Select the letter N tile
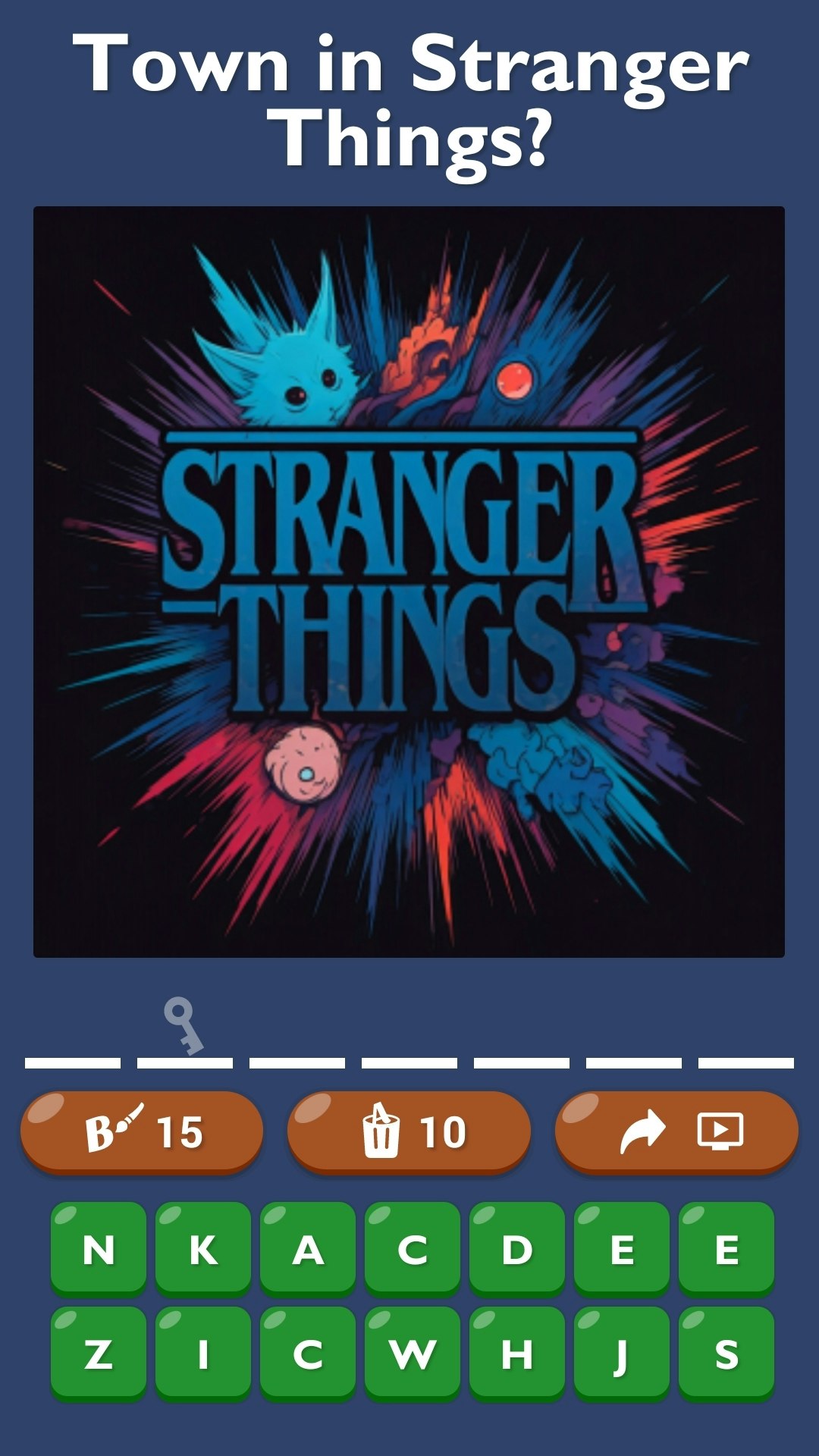This screenshot has width=819, height=1456. pos(99,1249)
